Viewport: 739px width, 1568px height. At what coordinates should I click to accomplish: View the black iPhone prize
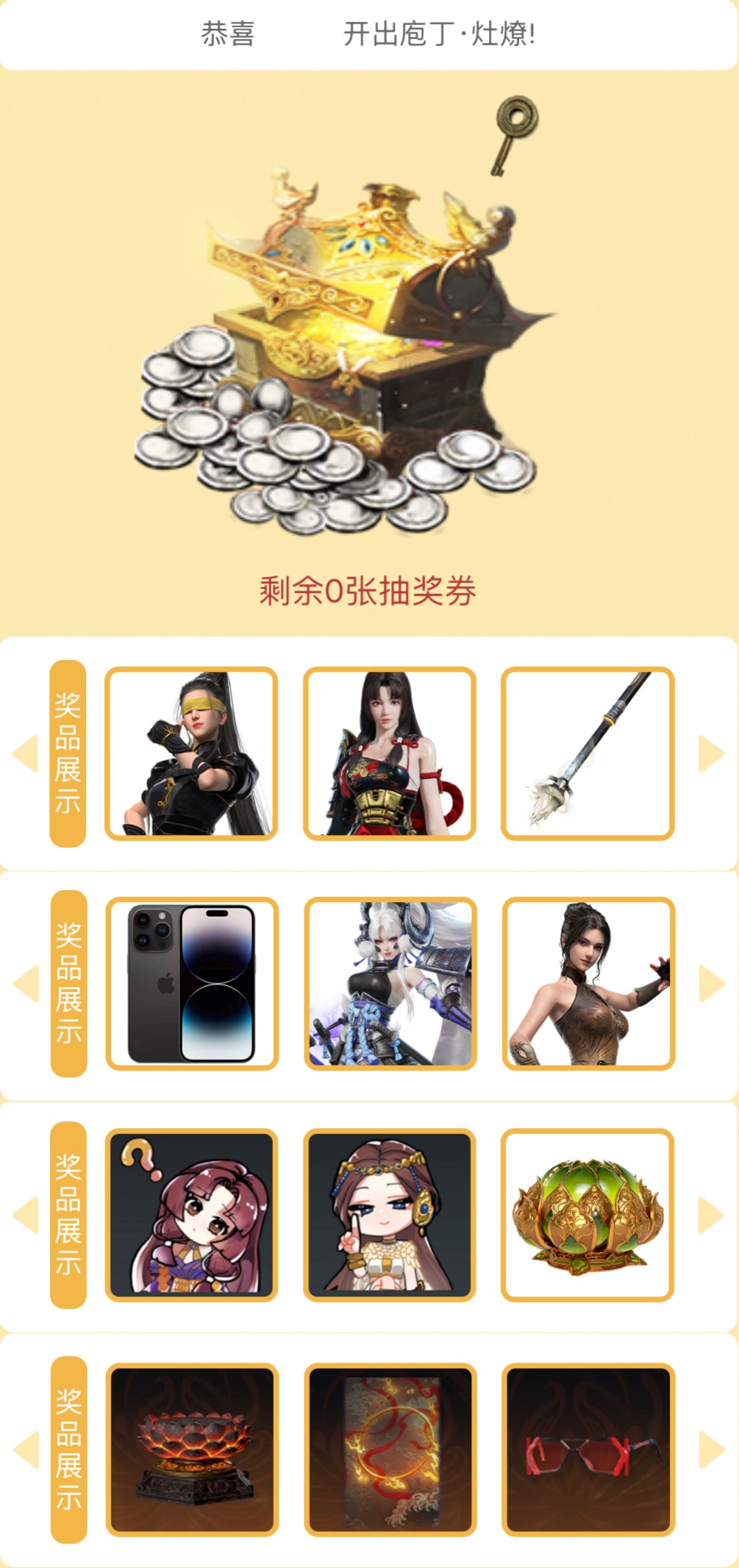192,984
